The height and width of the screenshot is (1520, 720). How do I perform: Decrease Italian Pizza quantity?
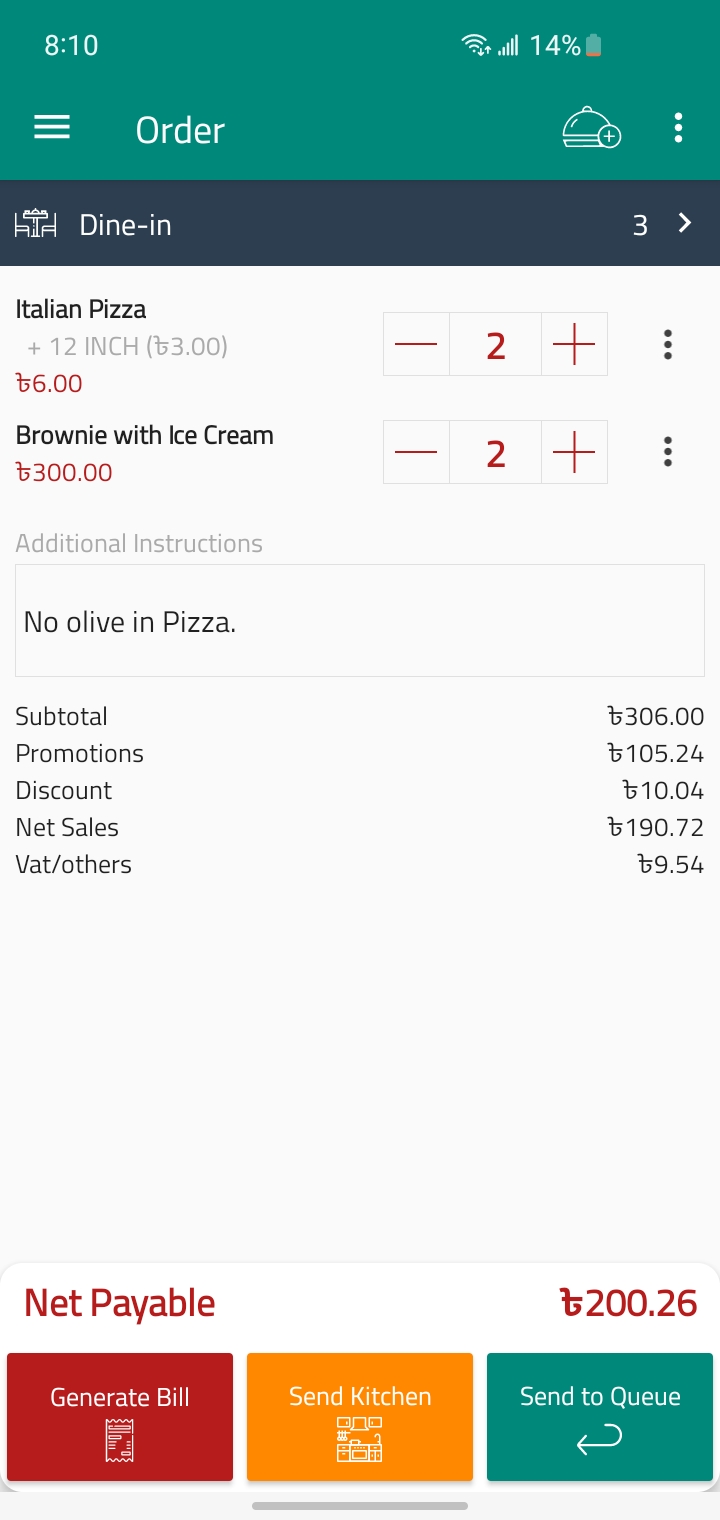coord(416,345)
